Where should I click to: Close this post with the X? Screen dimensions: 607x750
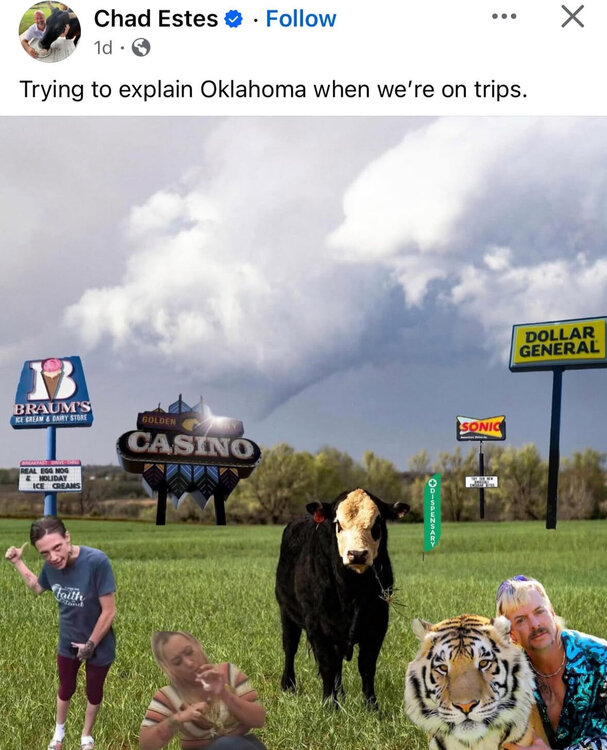572,17
